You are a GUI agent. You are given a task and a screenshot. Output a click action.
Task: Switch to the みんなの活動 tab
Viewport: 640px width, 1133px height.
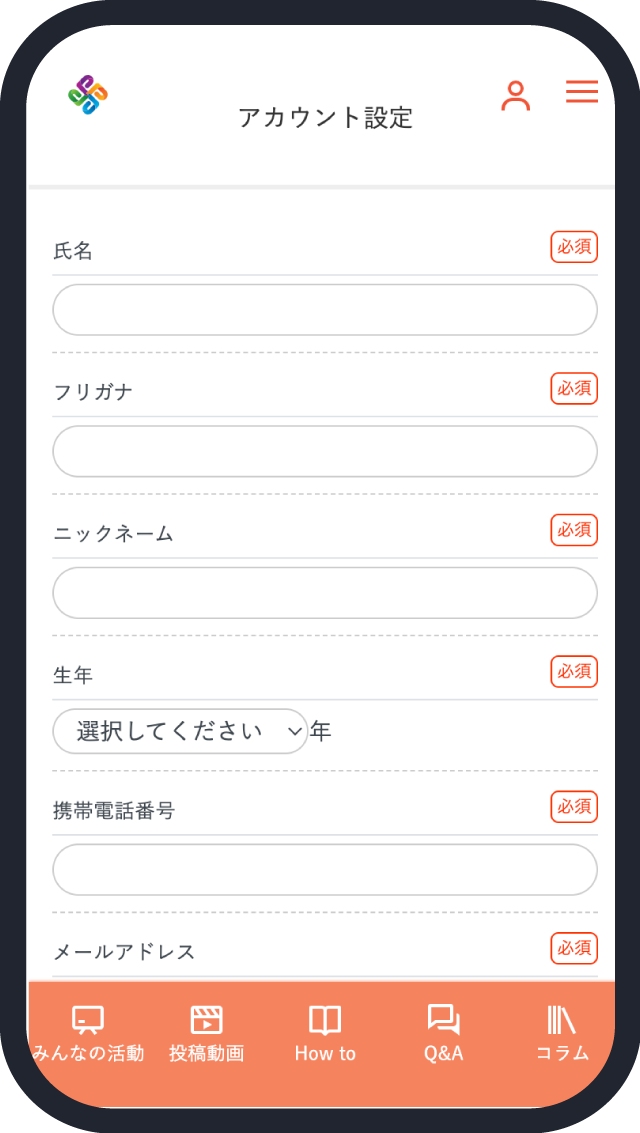tap(88, 1034)
